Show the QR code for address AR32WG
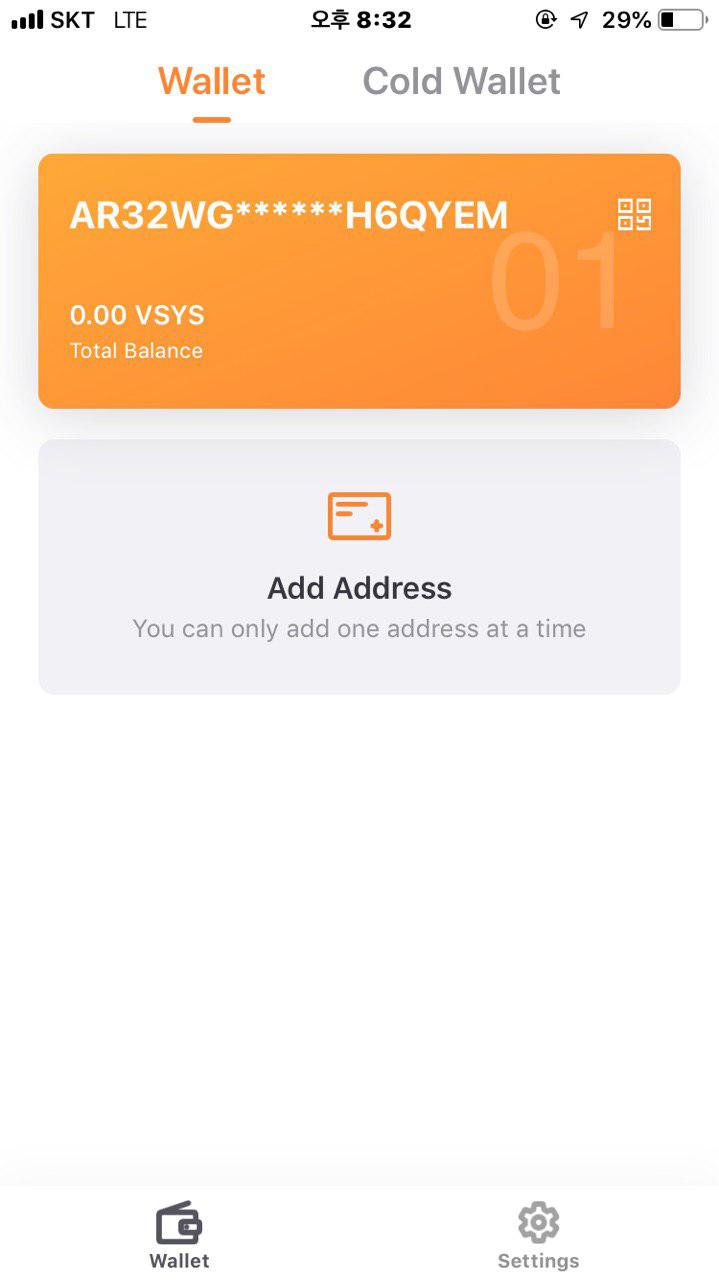Image resolution: width=719 pixels, height=1280 pixels. [x=634, y=214]
